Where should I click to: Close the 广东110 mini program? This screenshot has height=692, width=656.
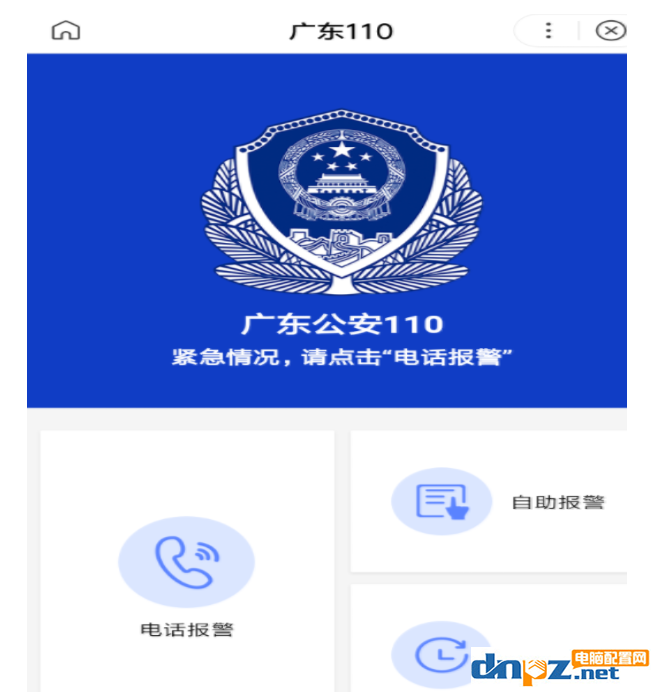(x=609, y=30)
